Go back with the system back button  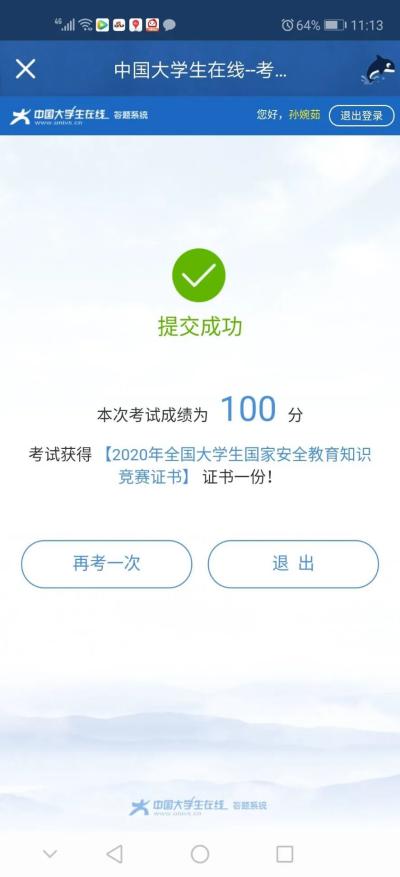(x=114, y=854)
